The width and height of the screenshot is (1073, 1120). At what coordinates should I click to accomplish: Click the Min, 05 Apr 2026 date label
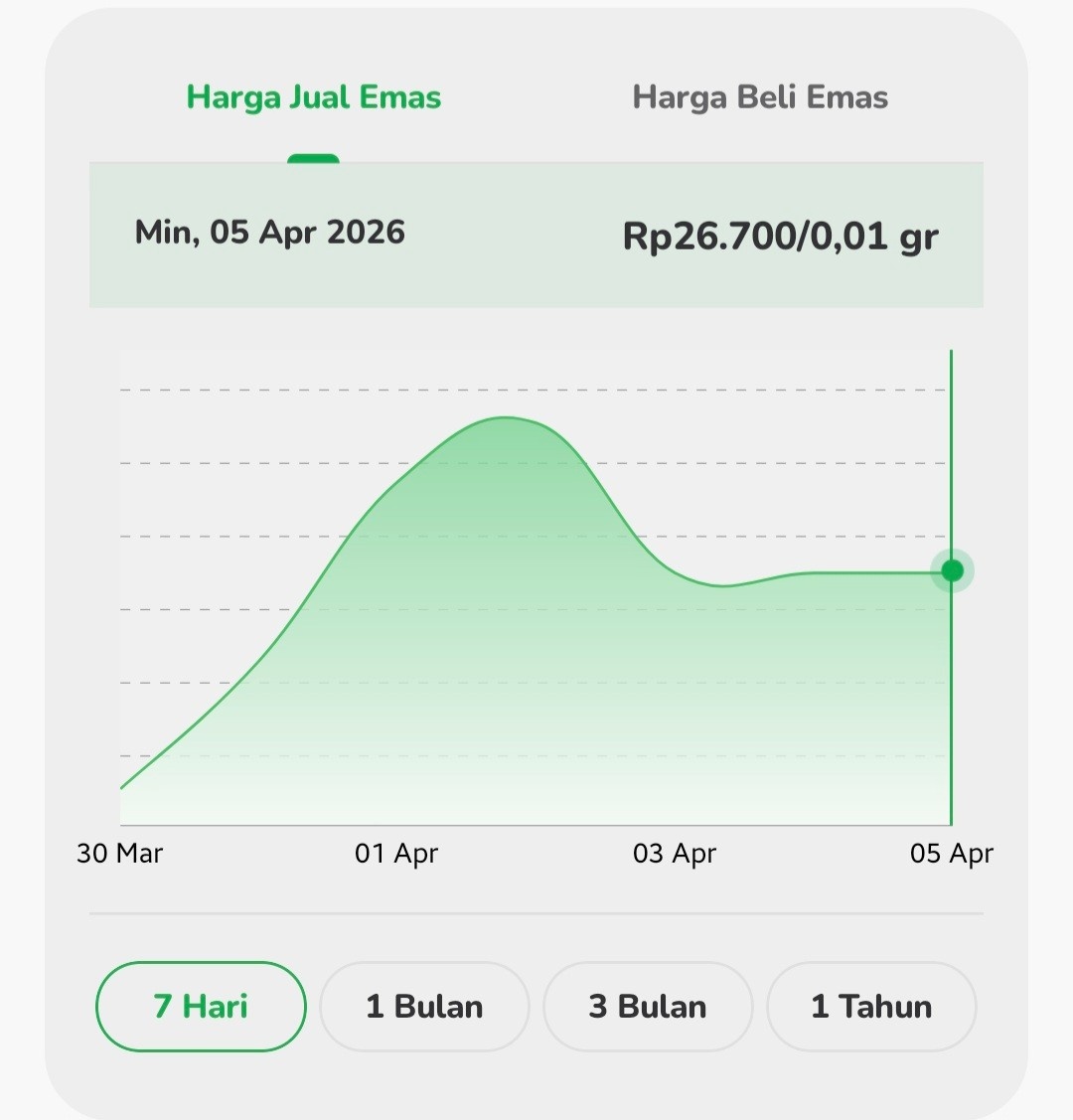click(269, 235)
